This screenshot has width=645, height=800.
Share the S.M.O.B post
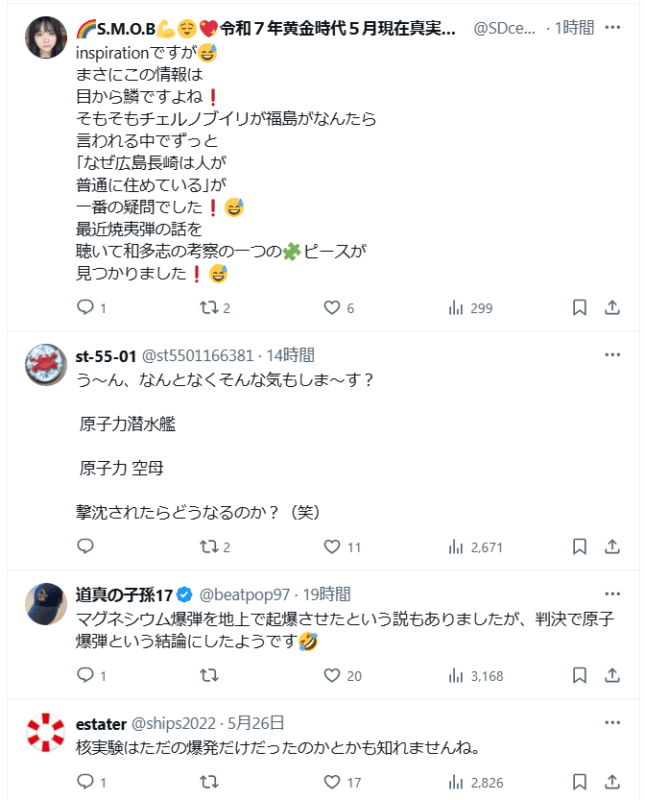[612, 308]
